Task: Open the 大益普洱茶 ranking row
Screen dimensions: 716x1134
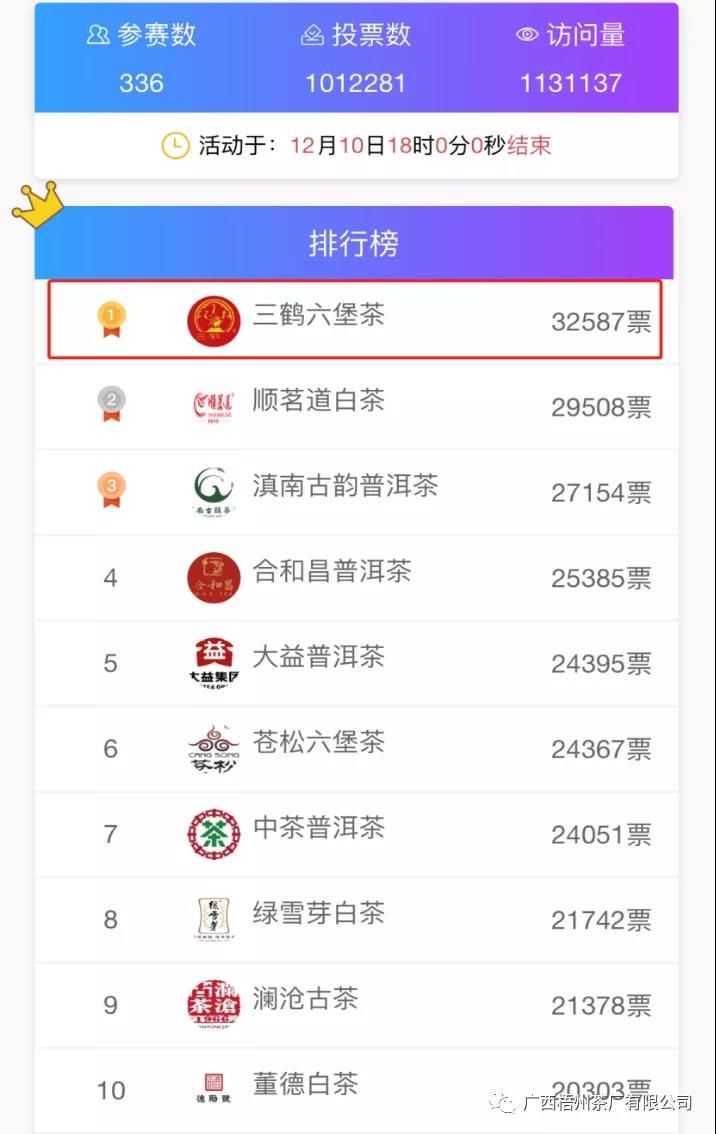Action: pyautogui.click(x=318, y=659)
